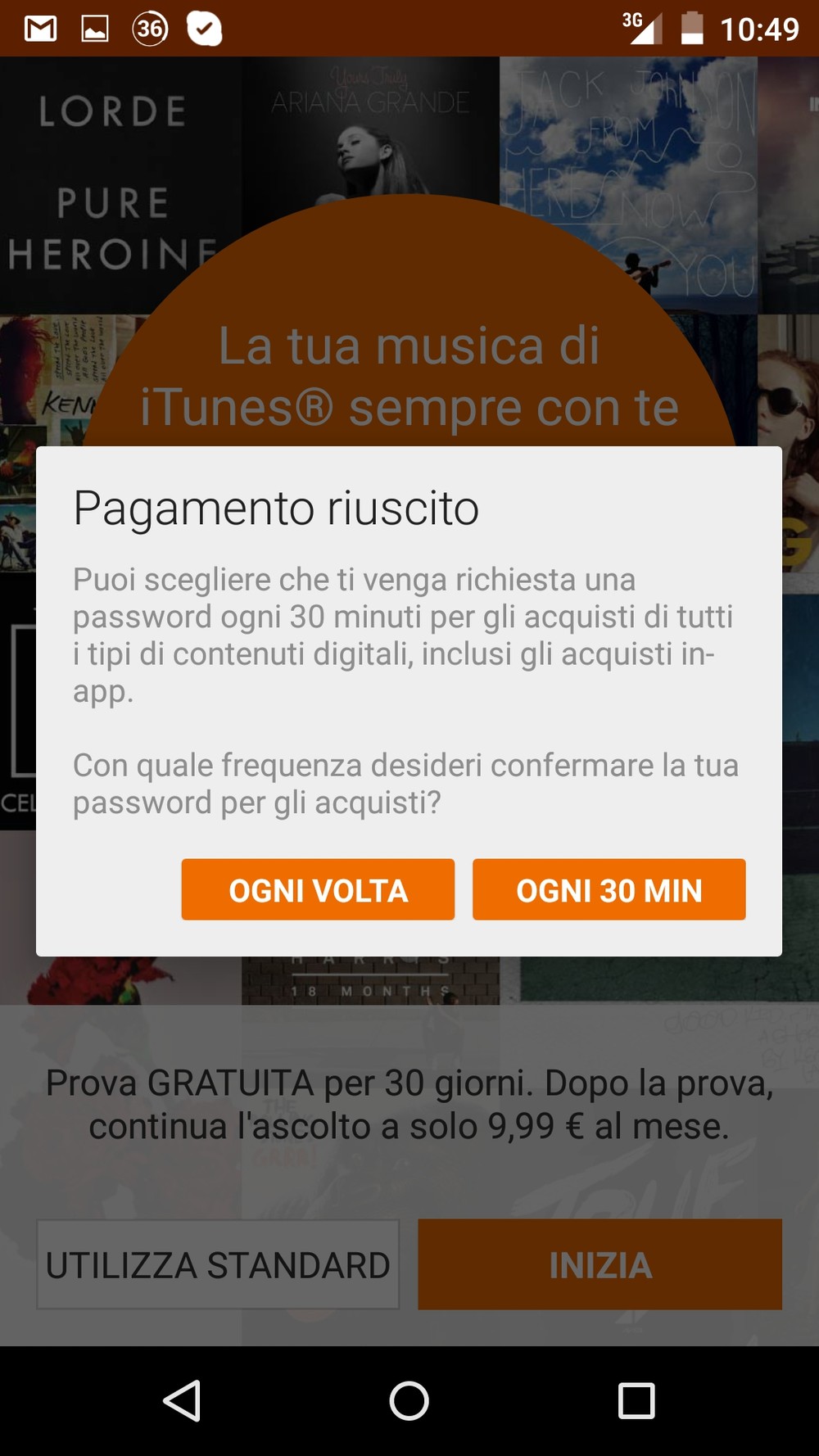
Task: Return to the home screen
Action: click(409, 1400)
